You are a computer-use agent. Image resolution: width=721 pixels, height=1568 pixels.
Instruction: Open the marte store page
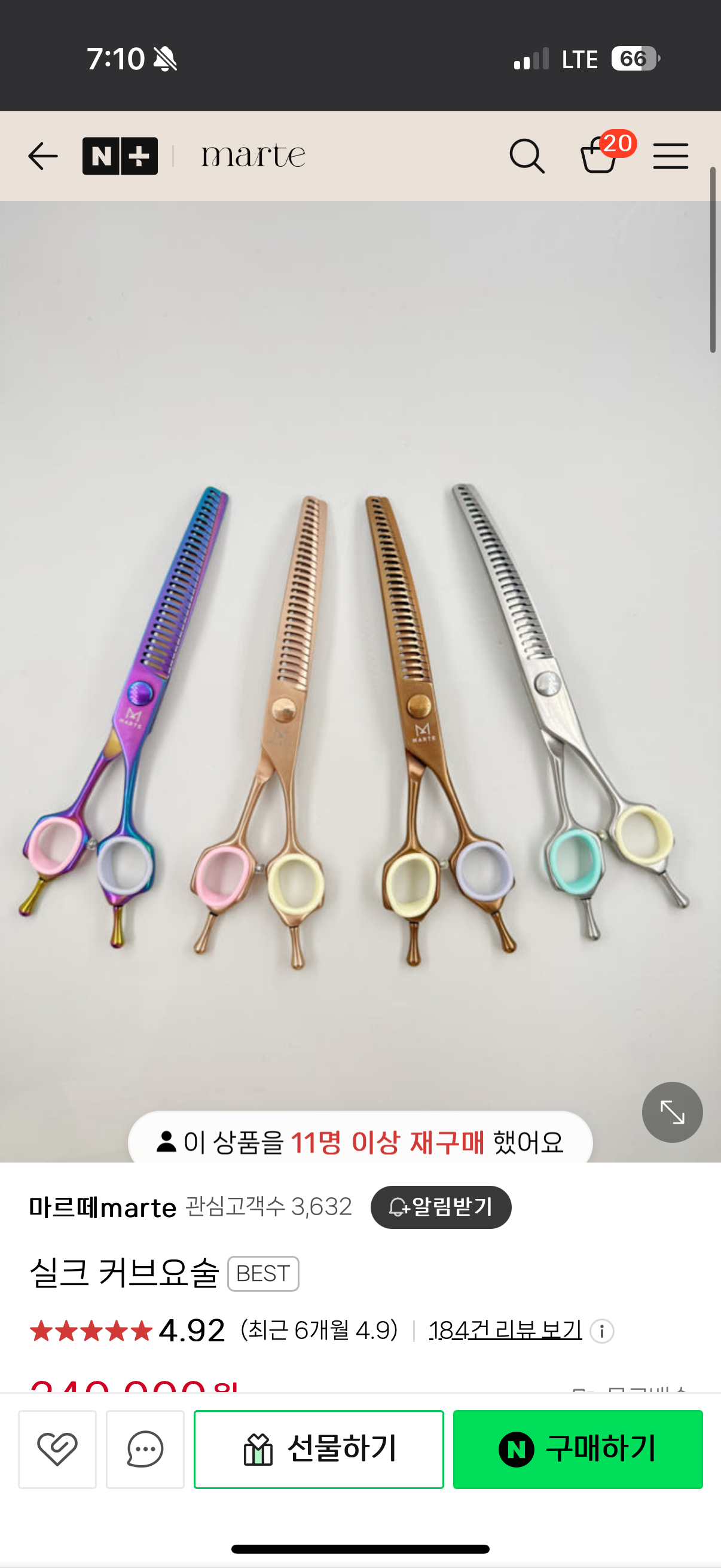click(x=253, y=157)
